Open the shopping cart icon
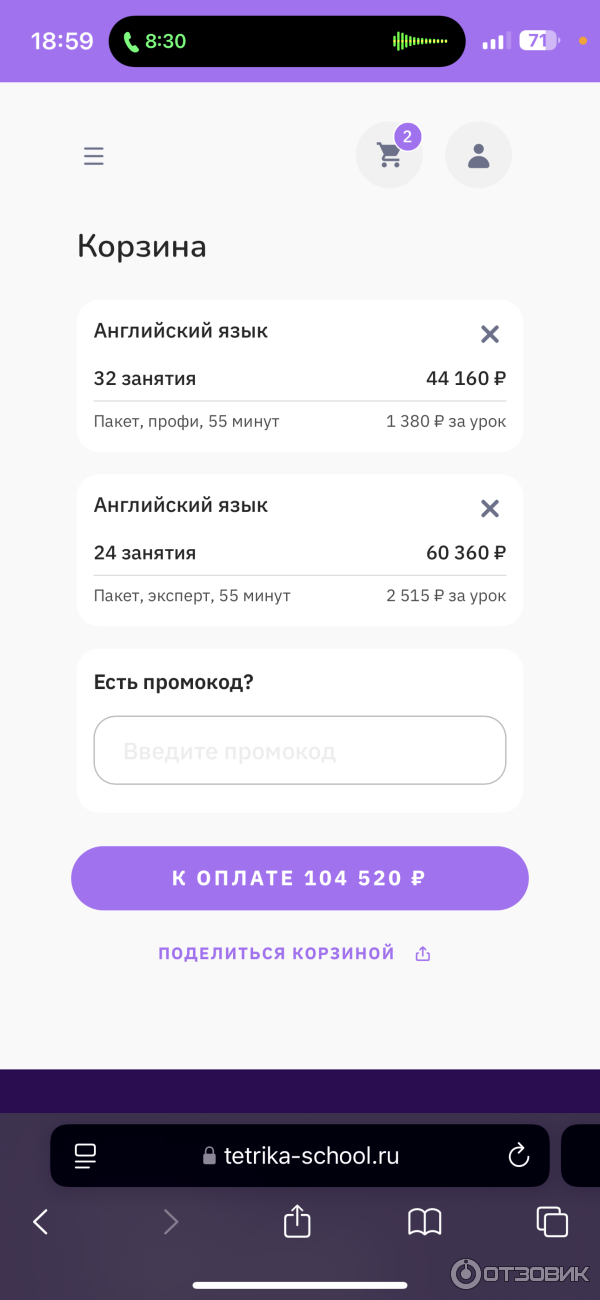Screen dimensions: 600x1300 pos(389,155)
